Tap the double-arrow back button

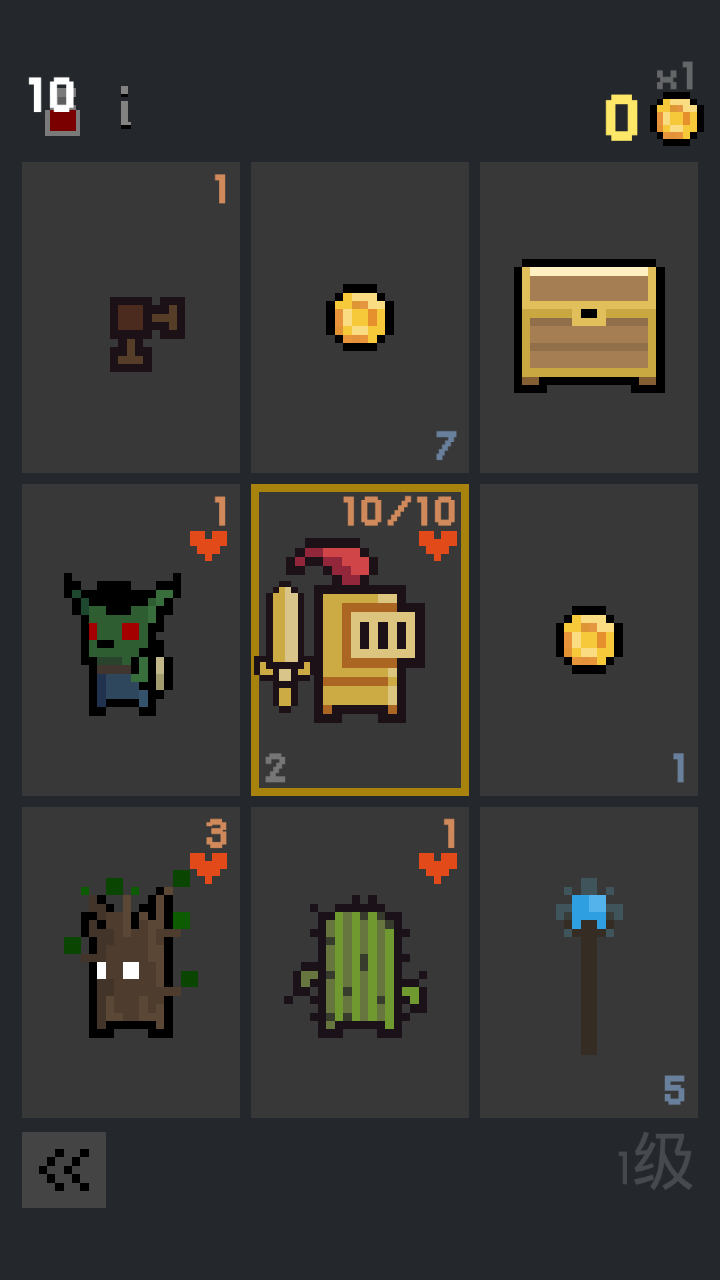coord(64,1169)
